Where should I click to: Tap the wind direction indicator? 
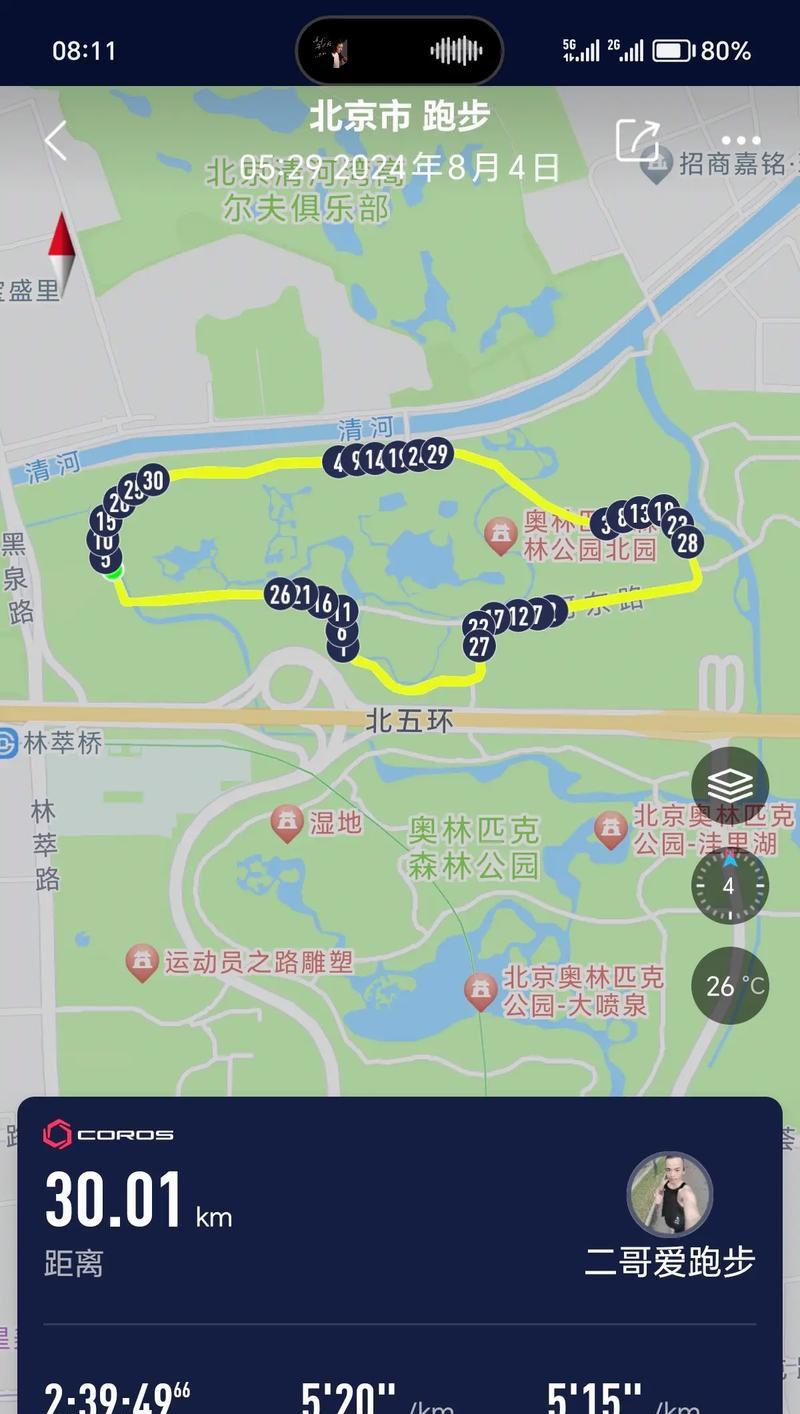[730, 886]
